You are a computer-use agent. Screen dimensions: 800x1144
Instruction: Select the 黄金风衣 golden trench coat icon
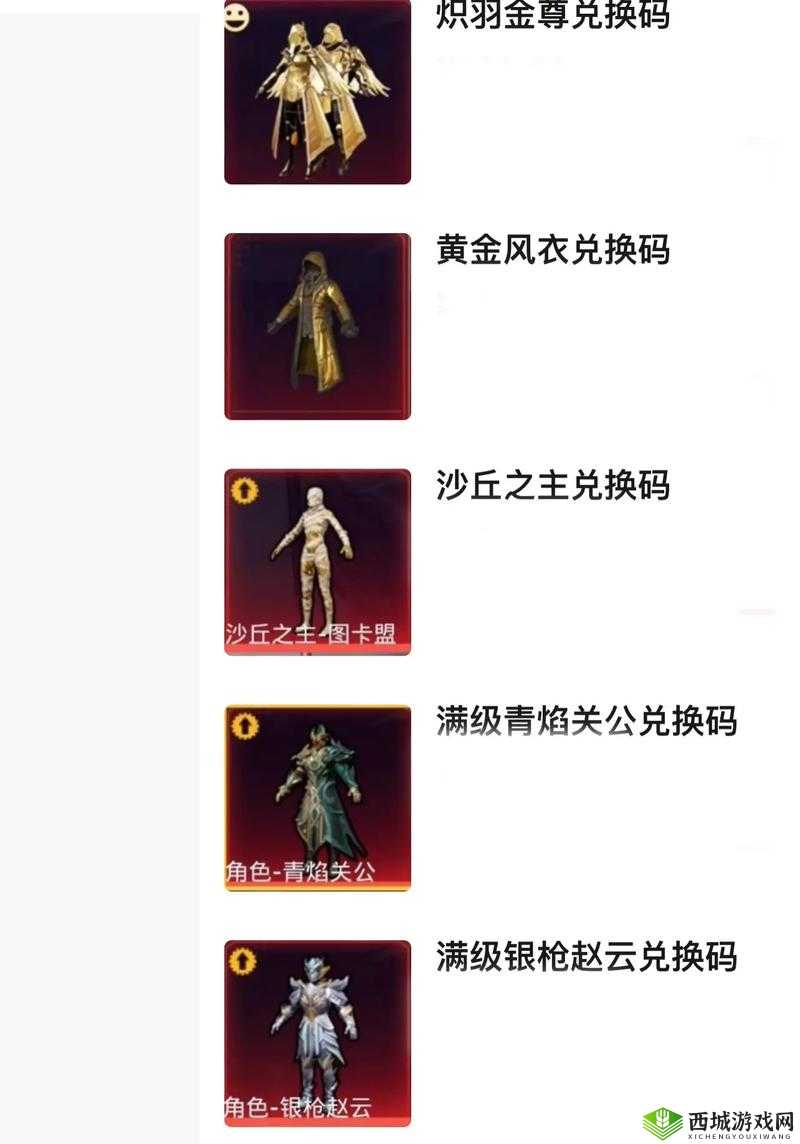click(315, 325)
